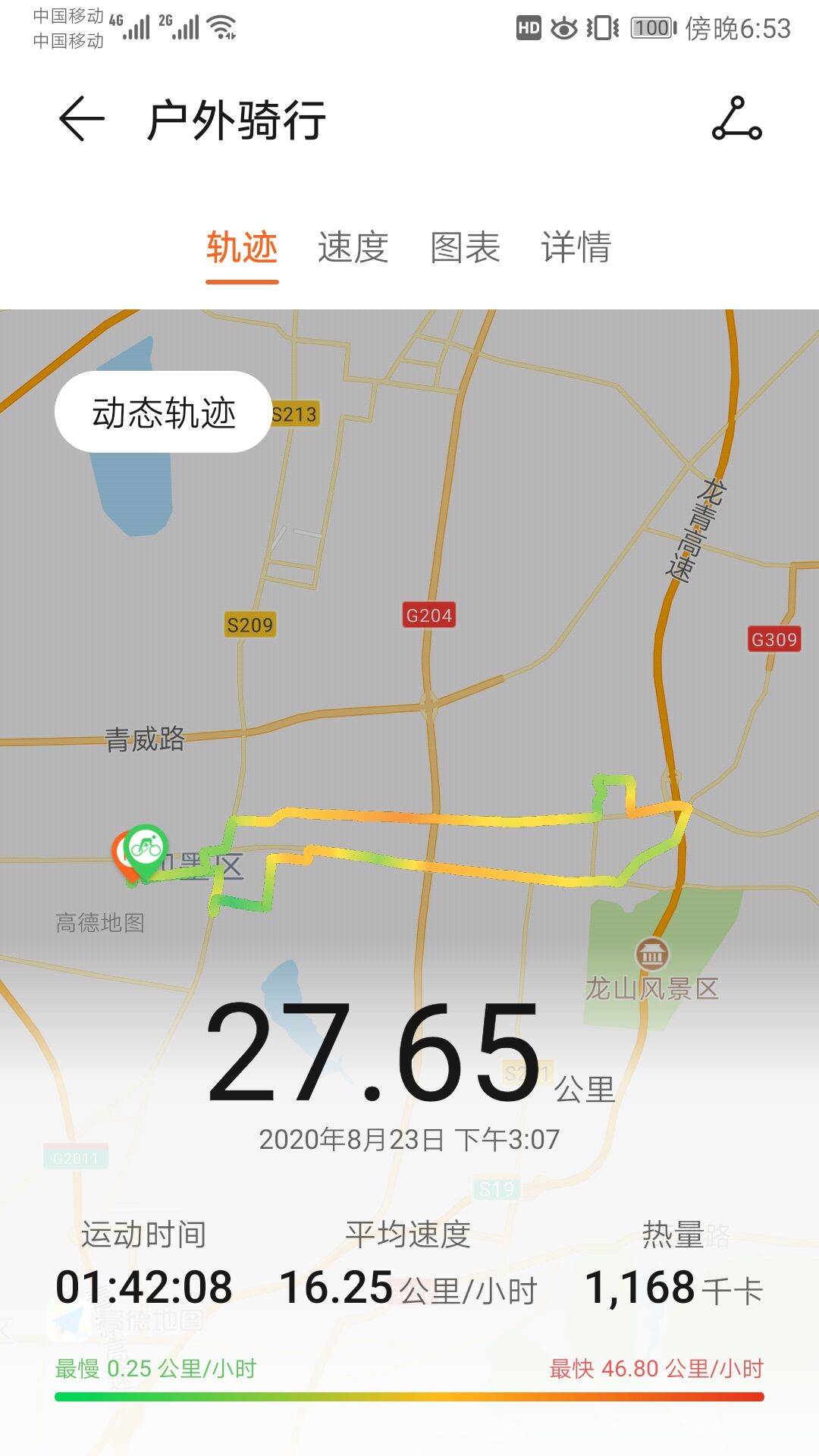Viewport: 819px width, 1456px height.
Task: Select the 轨迹 tab
Action: [242, 248]
